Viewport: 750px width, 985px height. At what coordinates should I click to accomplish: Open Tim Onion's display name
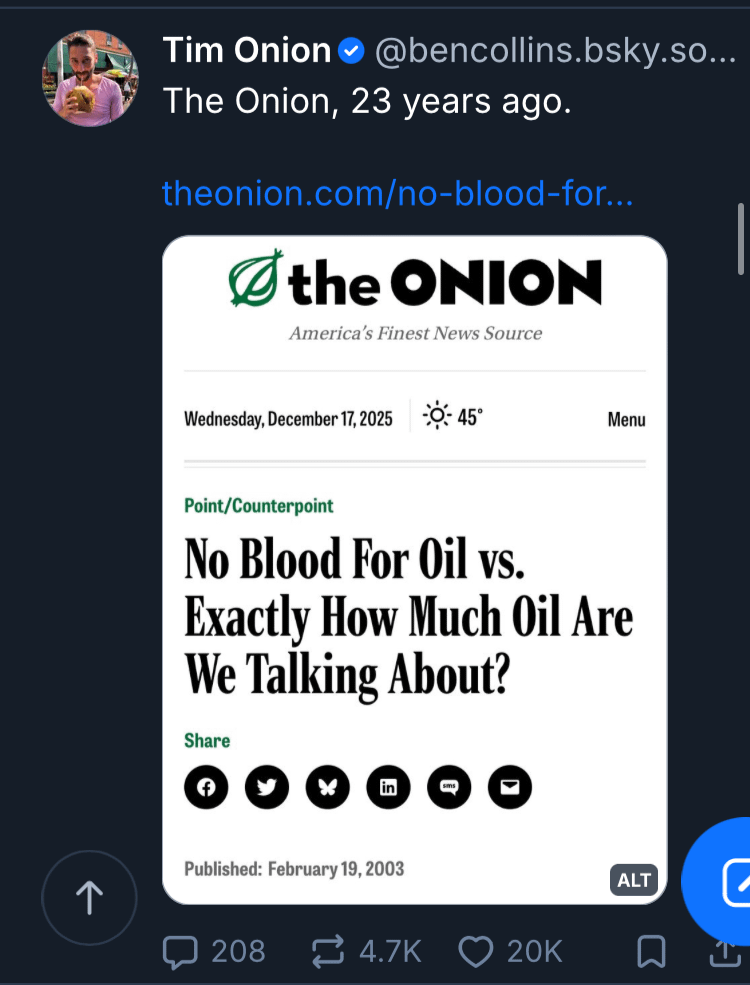tap(246, 50)
